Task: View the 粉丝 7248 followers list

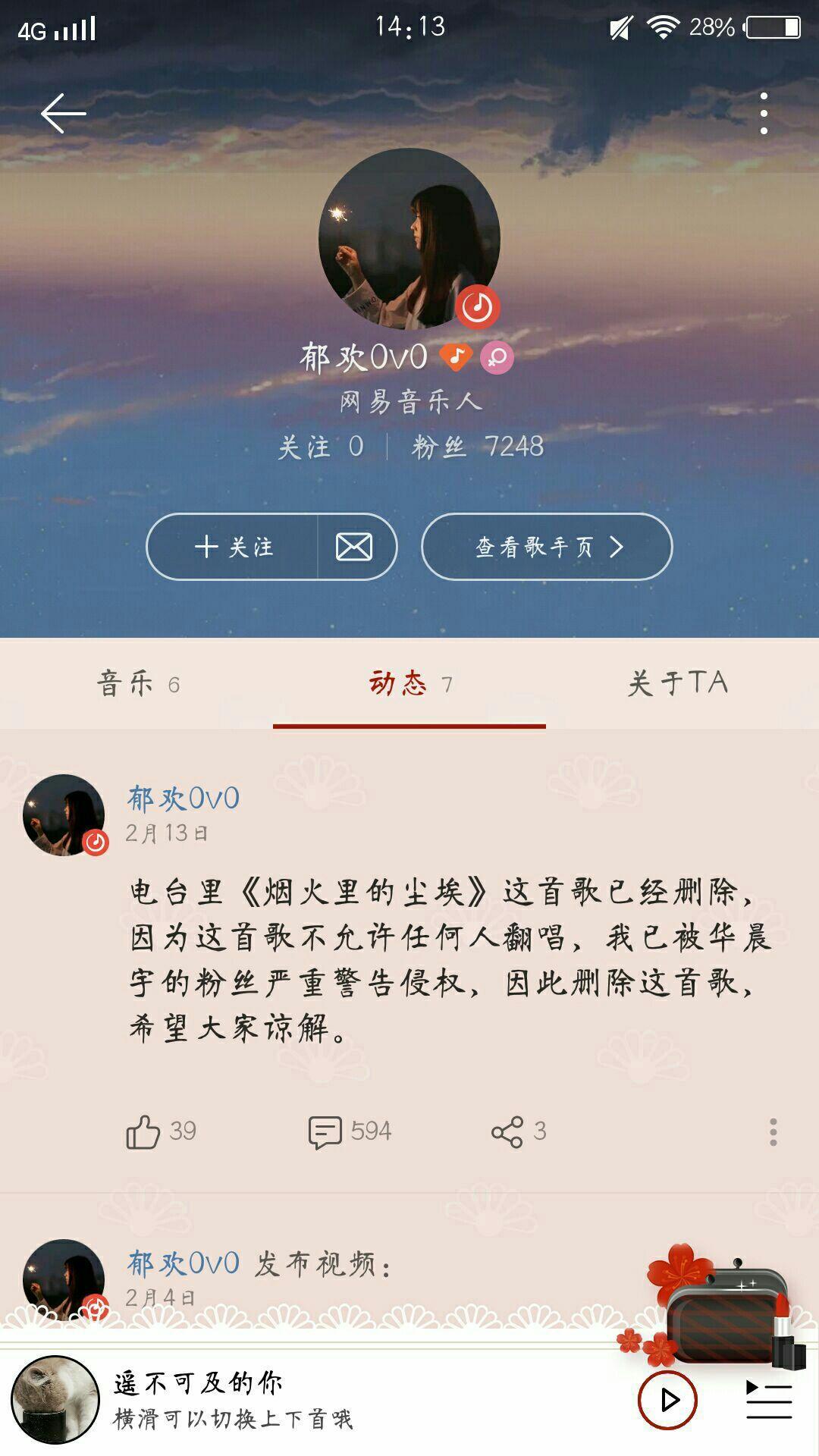Action: [x=478, y=447]
